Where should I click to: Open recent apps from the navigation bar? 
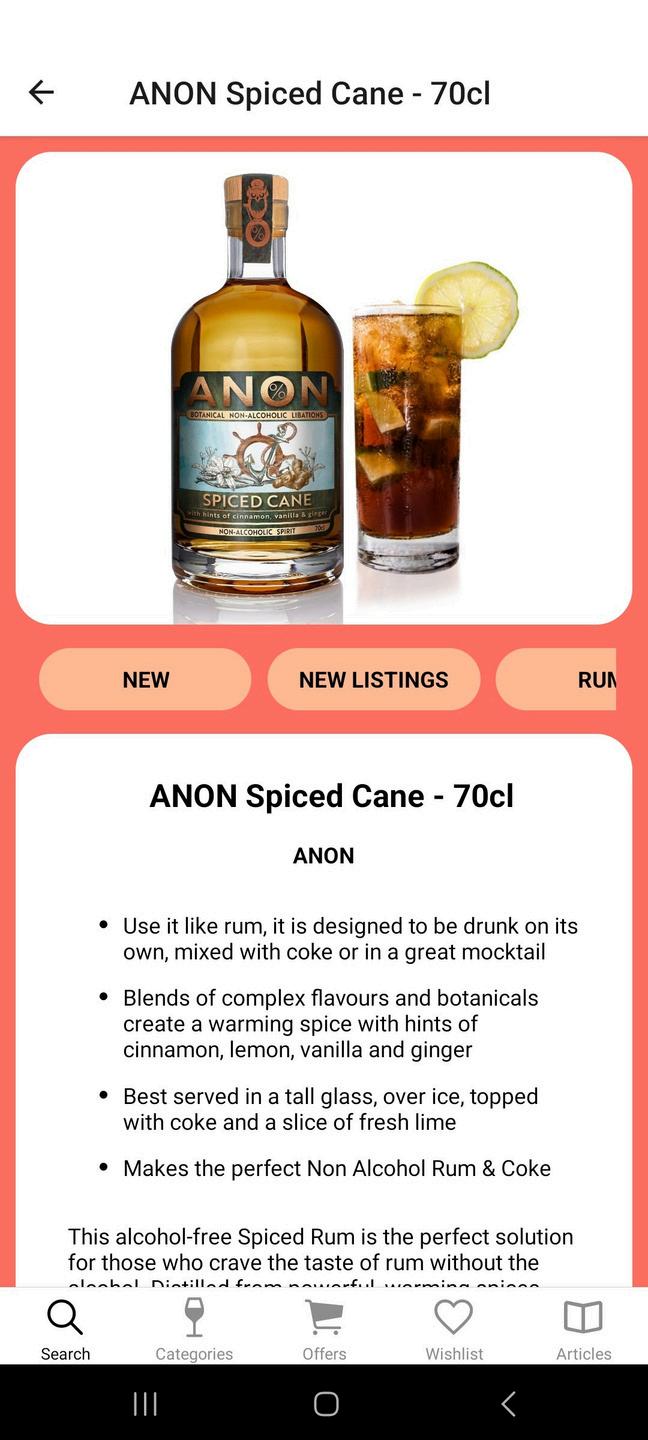[x=145, y=1404]
